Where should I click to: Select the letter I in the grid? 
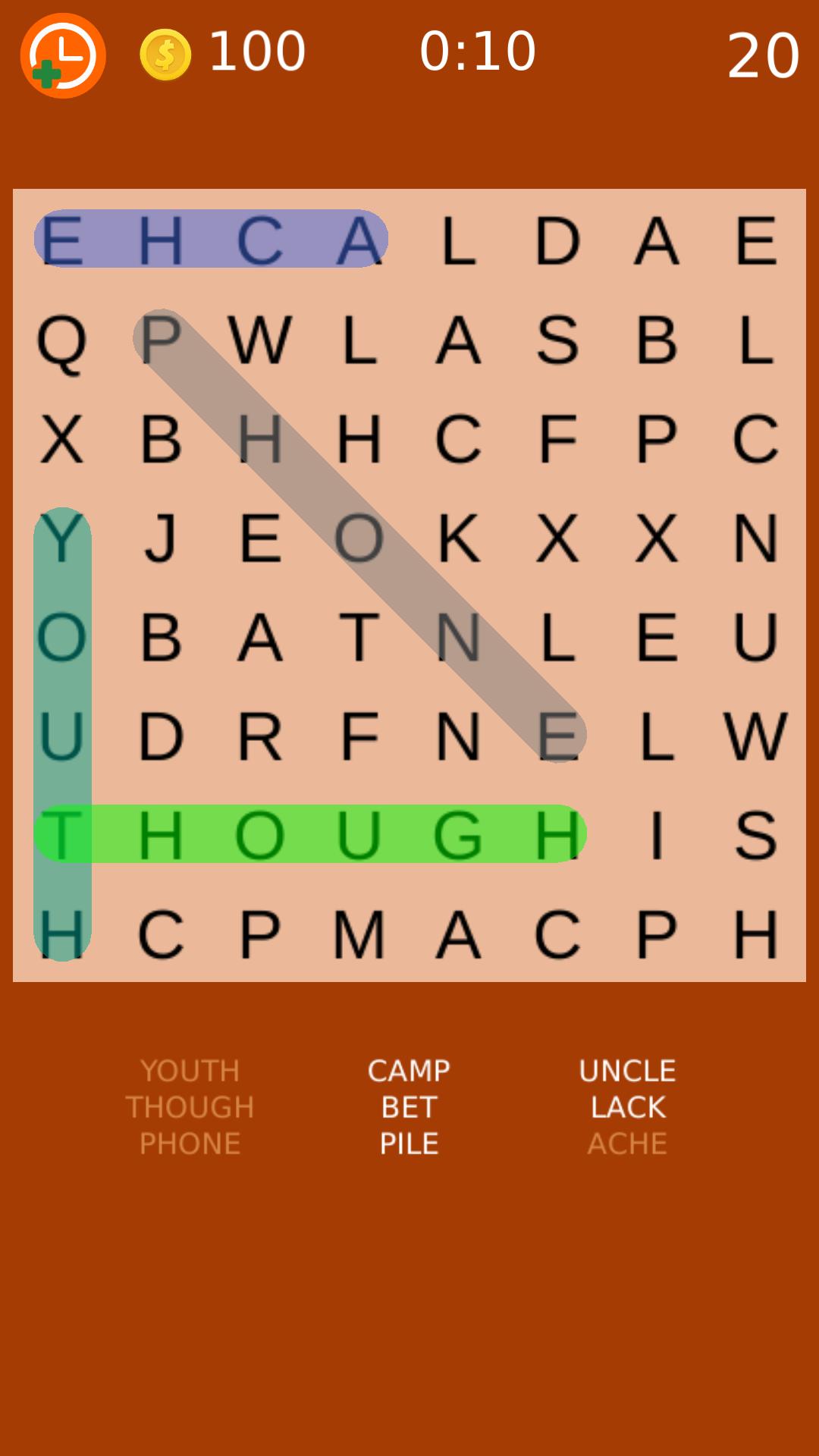(x=657, y=835)
